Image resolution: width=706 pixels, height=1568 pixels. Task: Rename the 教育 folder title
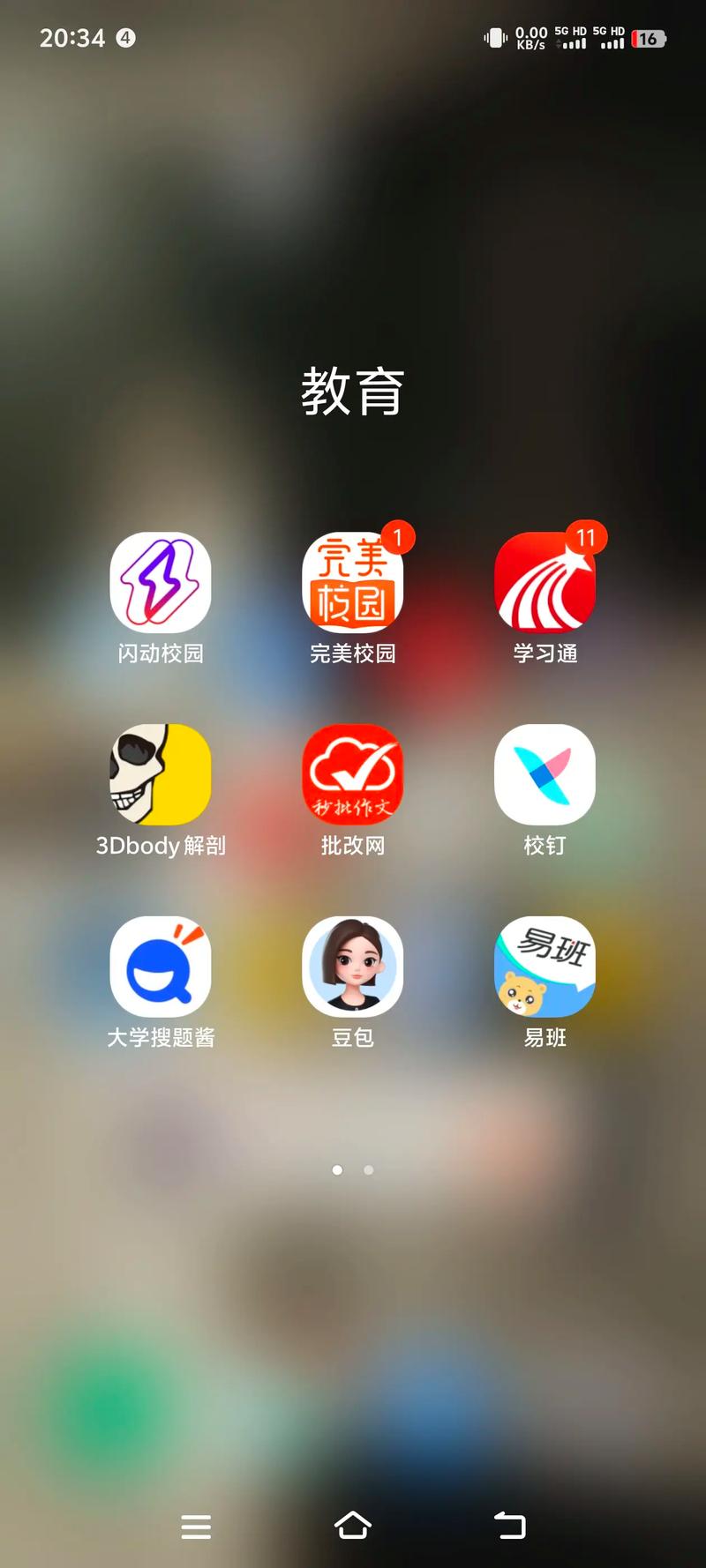(x=352, y=392)
